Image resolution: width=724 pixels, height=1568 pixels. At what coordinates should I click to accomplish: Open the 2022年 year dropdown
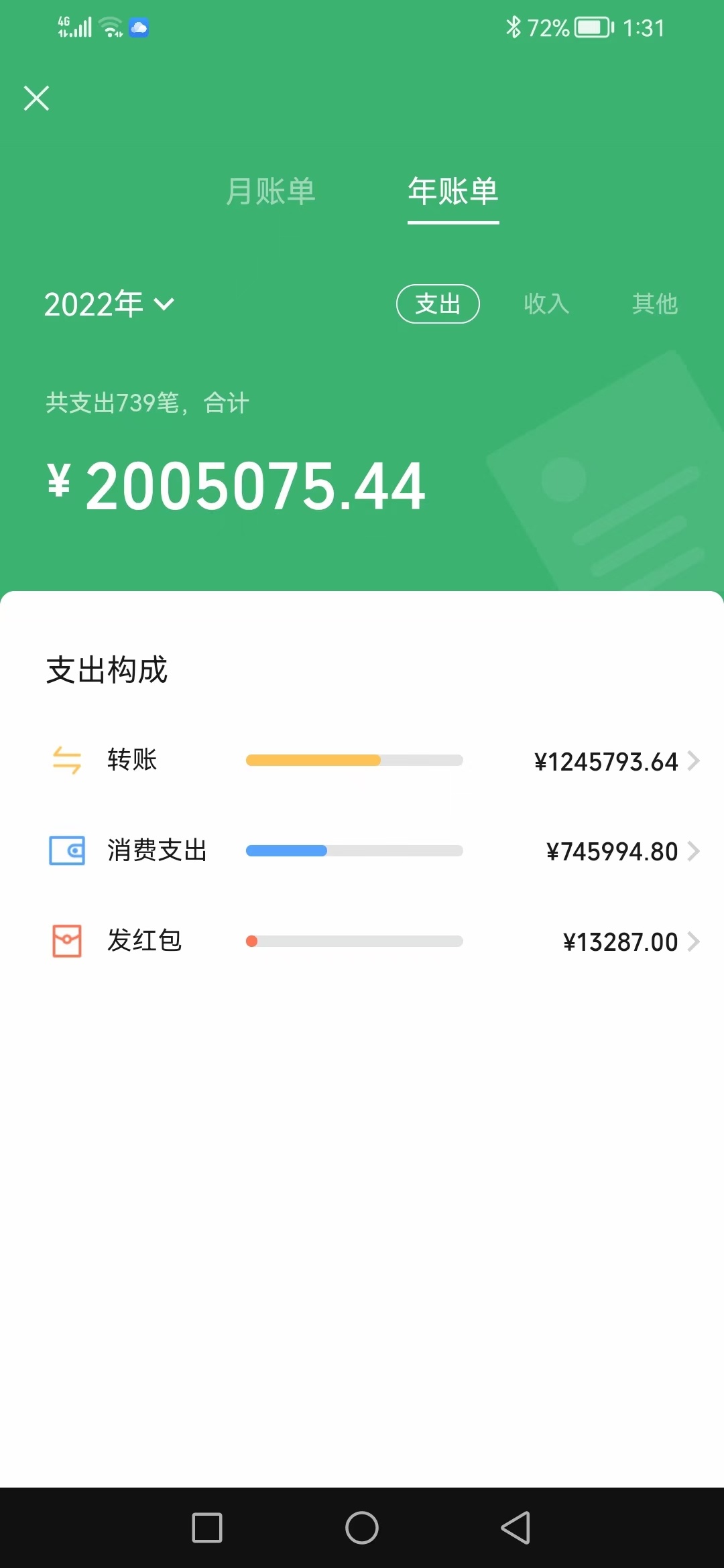click(109, 304)
